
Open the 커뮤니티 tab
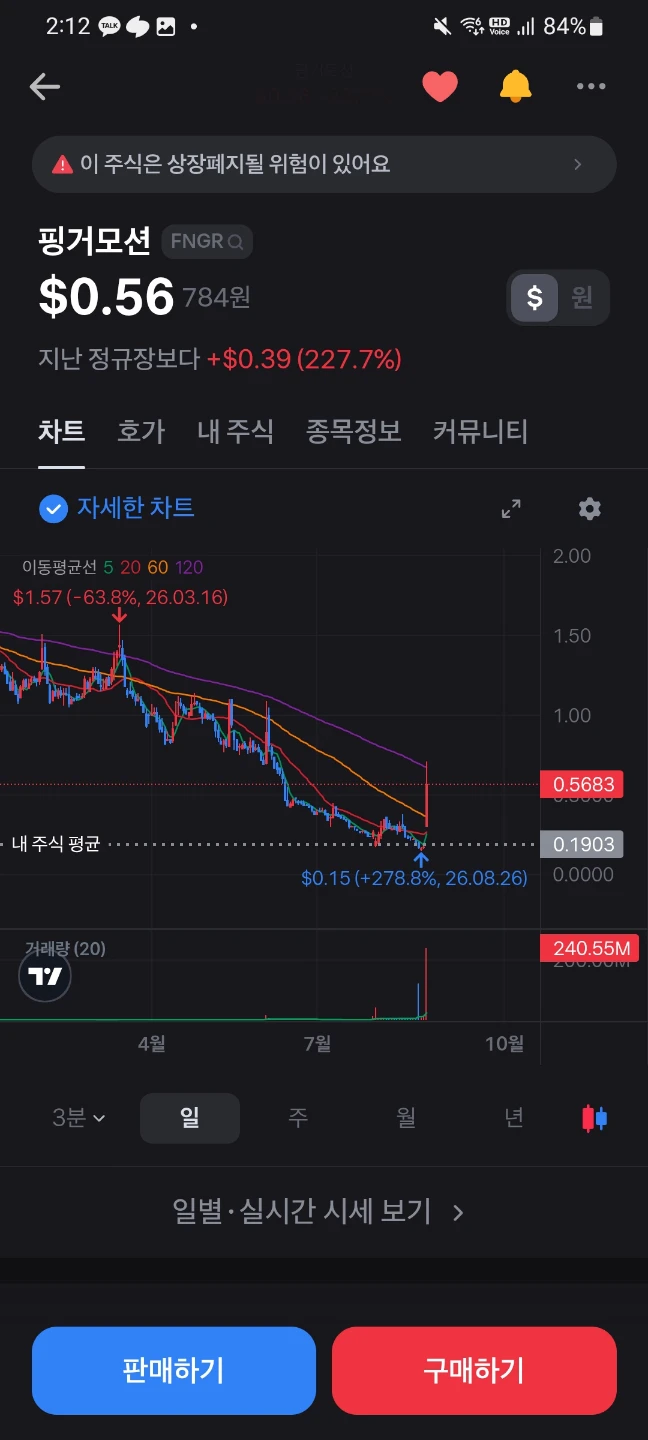point(480,431)
